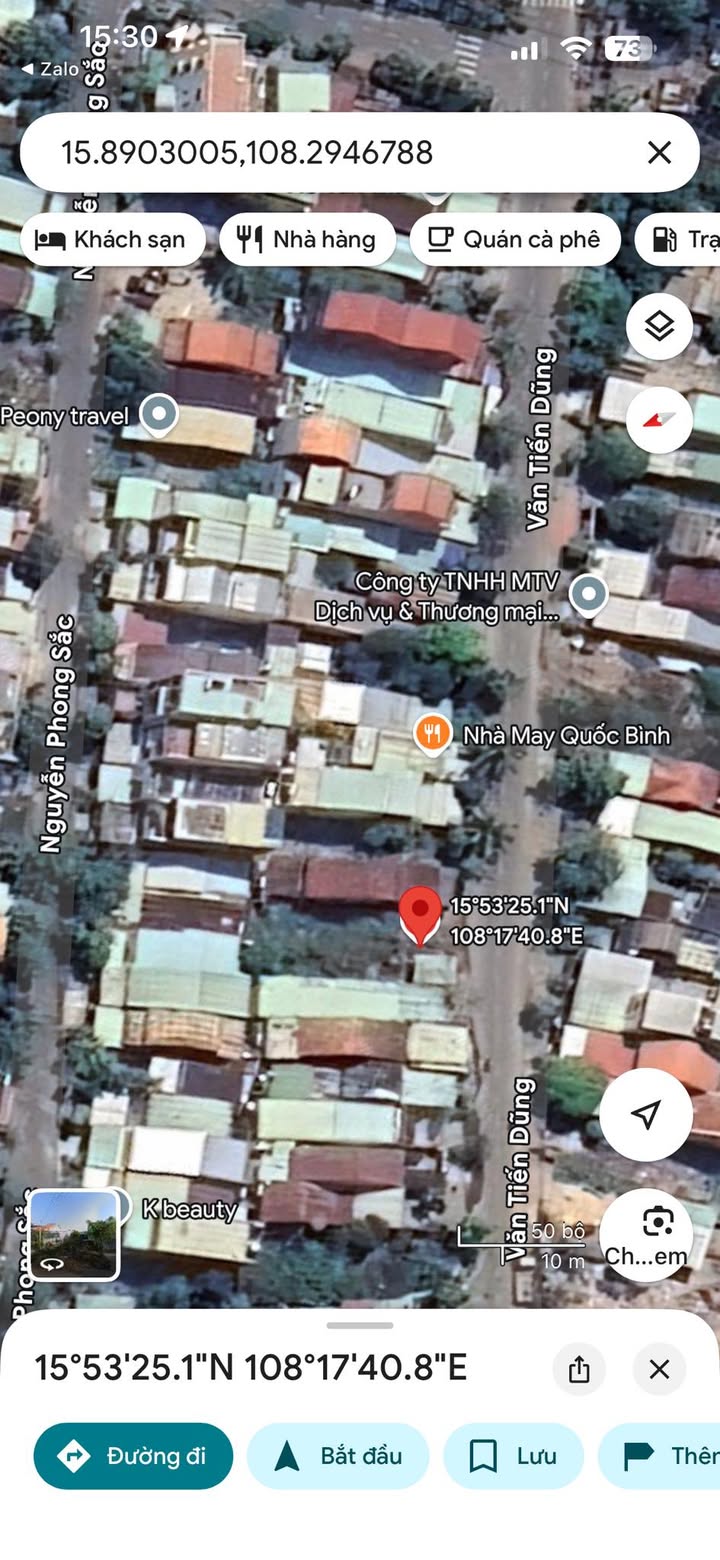720x1560 pixels.
Task: Center map on my location
Action: 646,1114
